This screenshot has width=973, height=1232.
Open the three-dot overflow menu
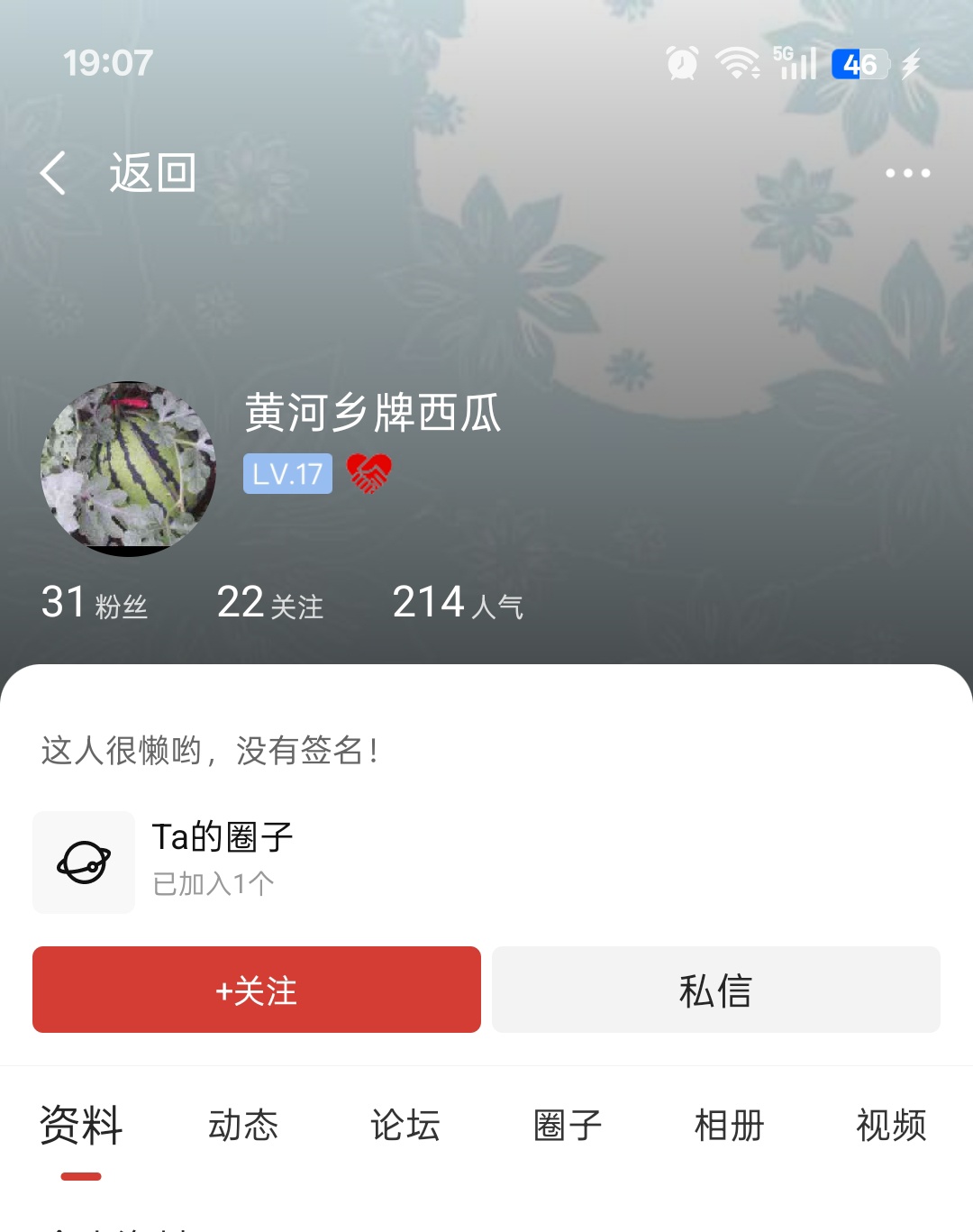pyautogui.click(x=907, y=173)
